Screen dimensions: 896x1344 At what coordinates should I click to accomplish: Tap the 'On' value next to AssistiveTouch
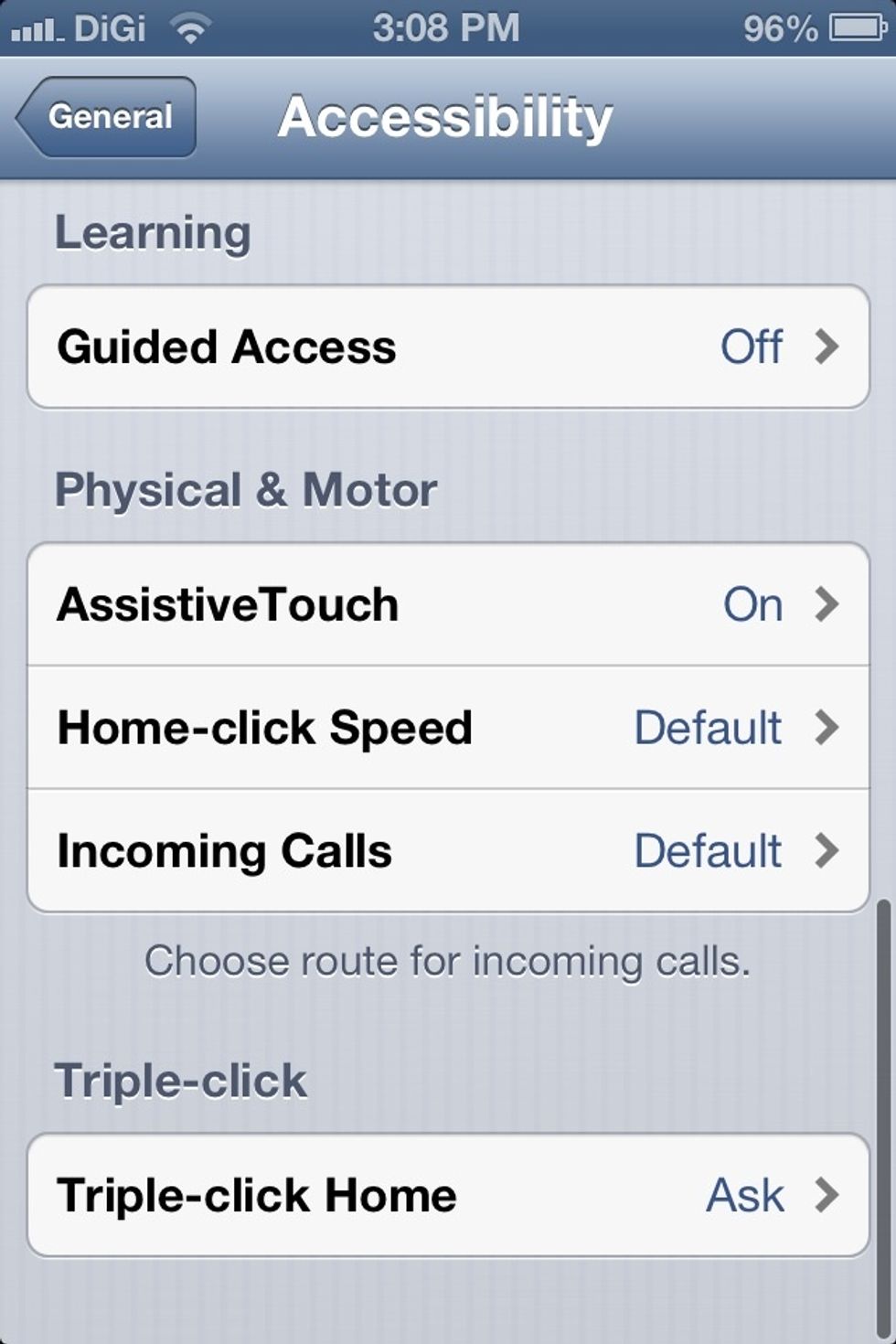point(752,603)
